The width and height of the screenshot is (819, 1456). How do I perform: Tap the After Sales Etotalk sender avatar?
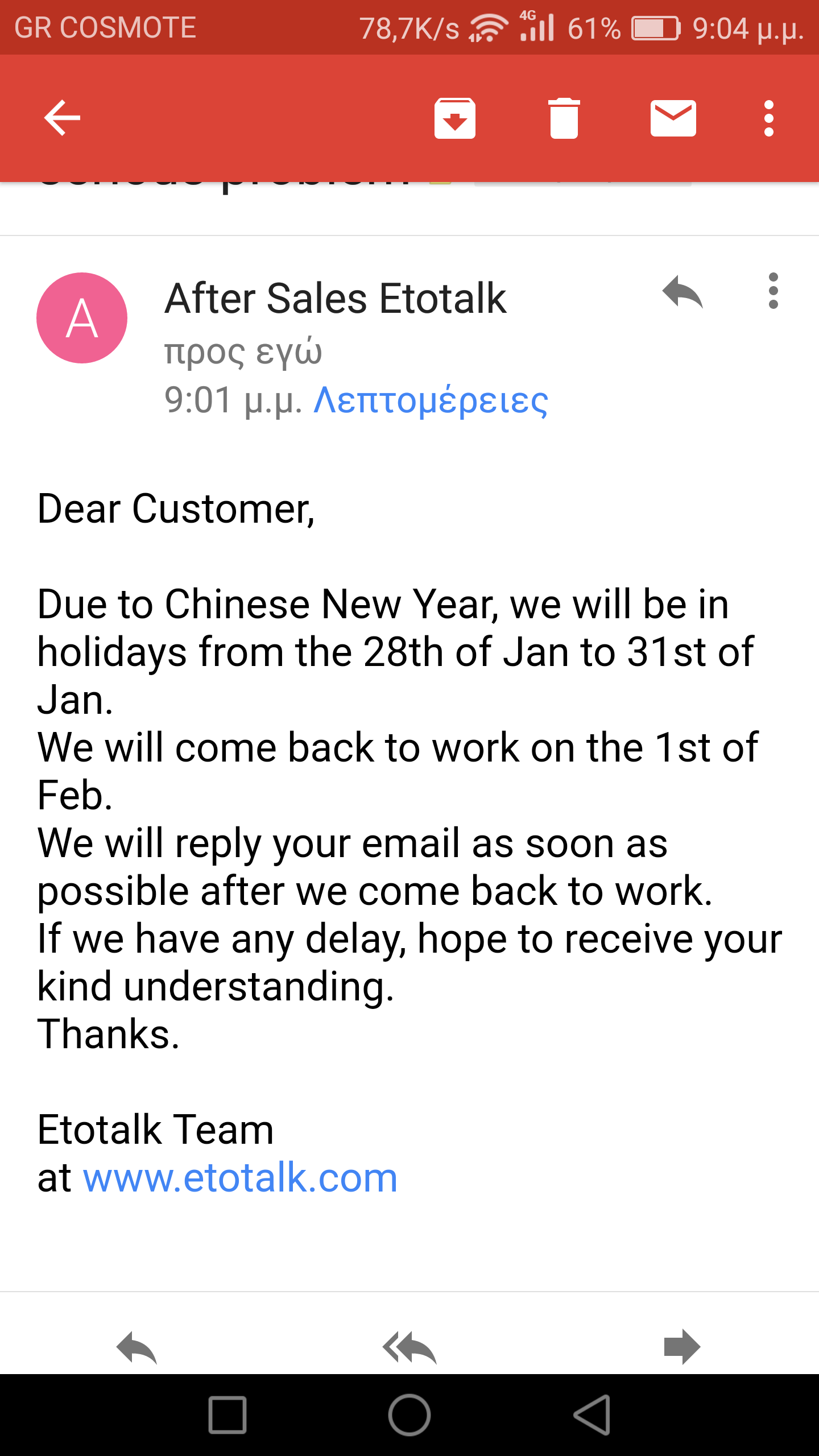click(x=82, y=318)
